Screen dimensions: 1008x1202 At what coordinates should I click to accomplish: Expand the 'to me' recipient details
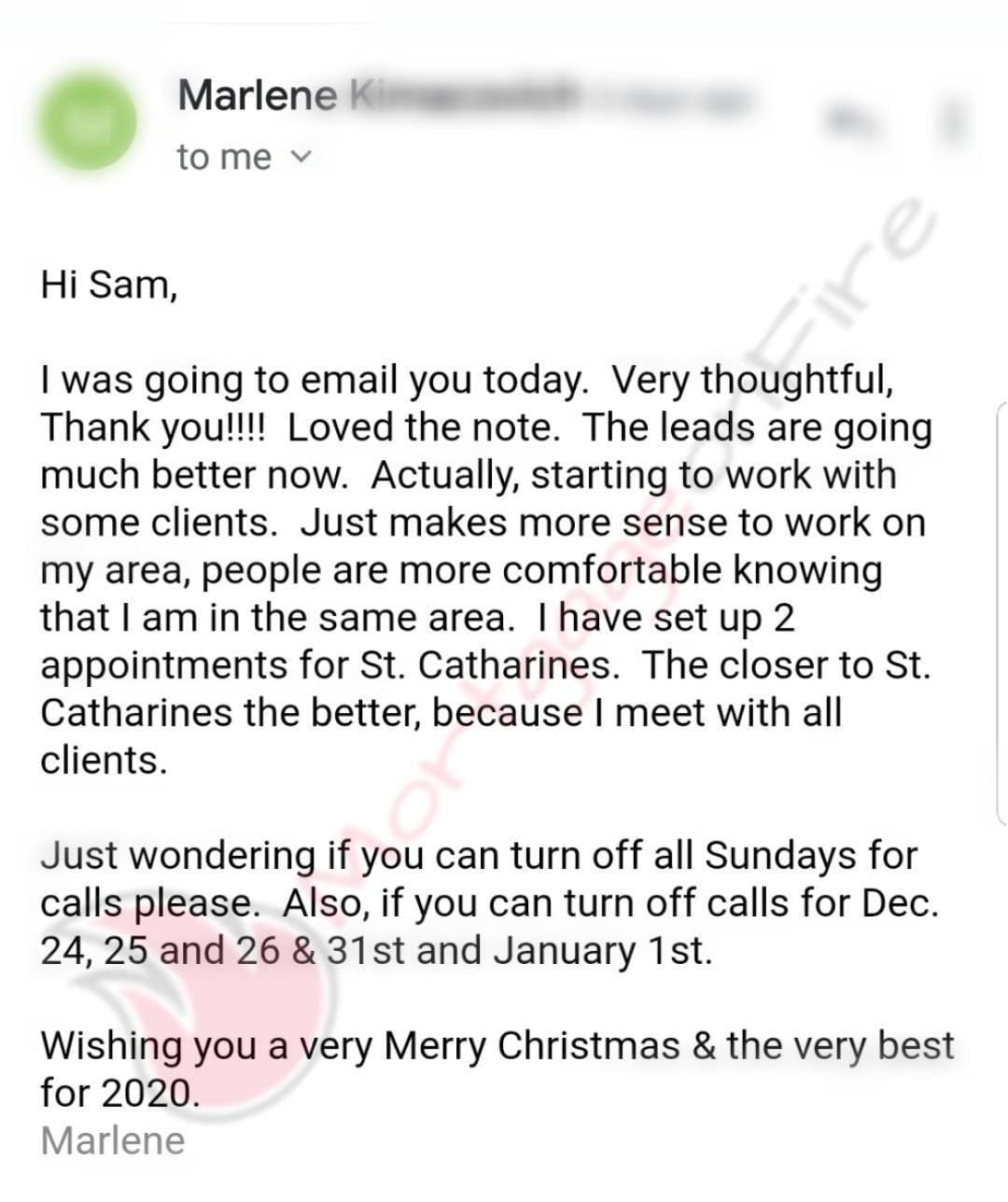(300, 157)
